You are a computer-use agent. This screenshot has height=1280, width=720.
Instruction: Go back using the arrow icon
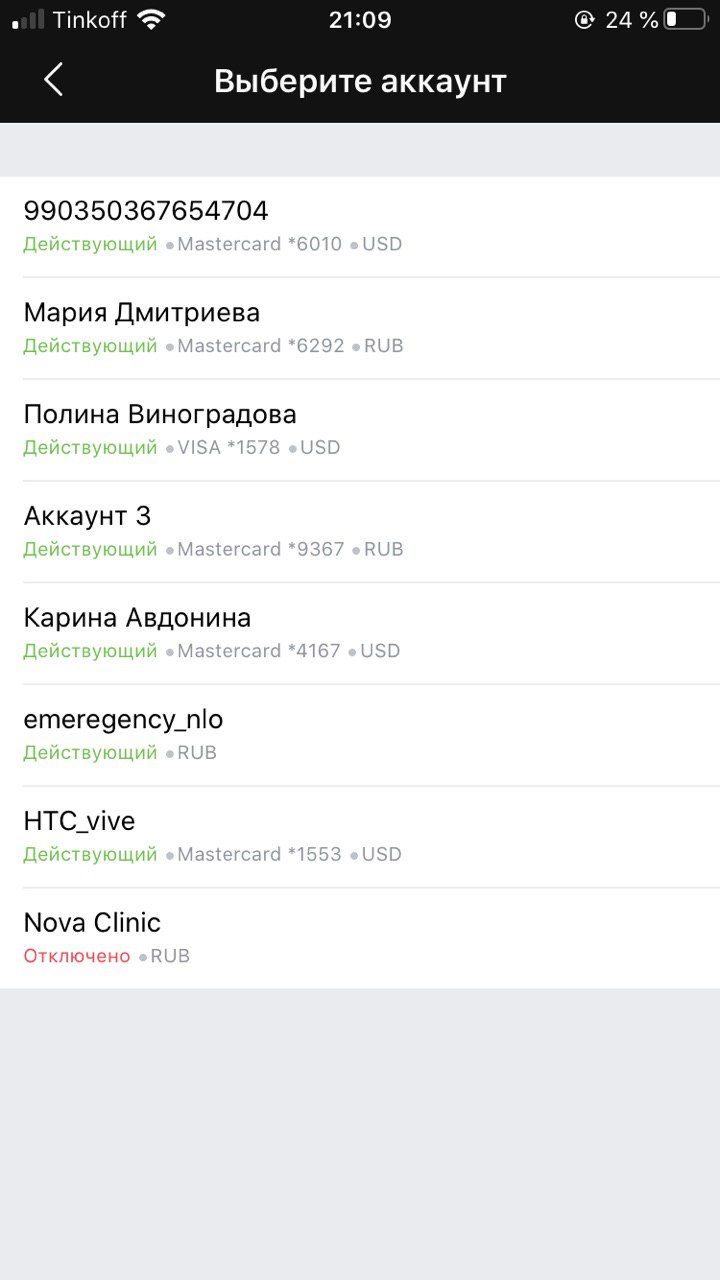pos(54,80)
